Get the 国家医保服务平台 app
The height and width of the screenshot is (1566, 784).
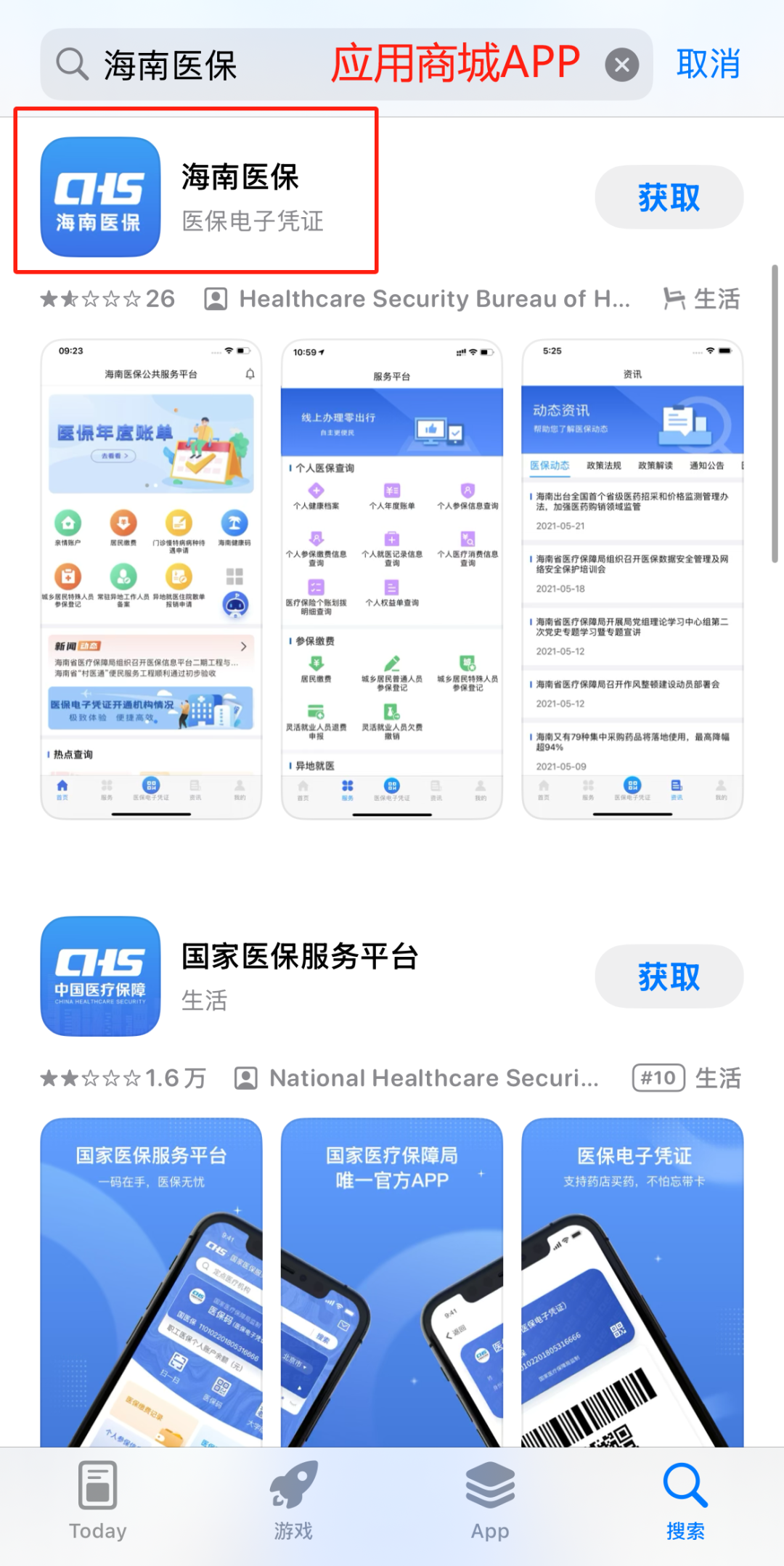pos(669,976)
